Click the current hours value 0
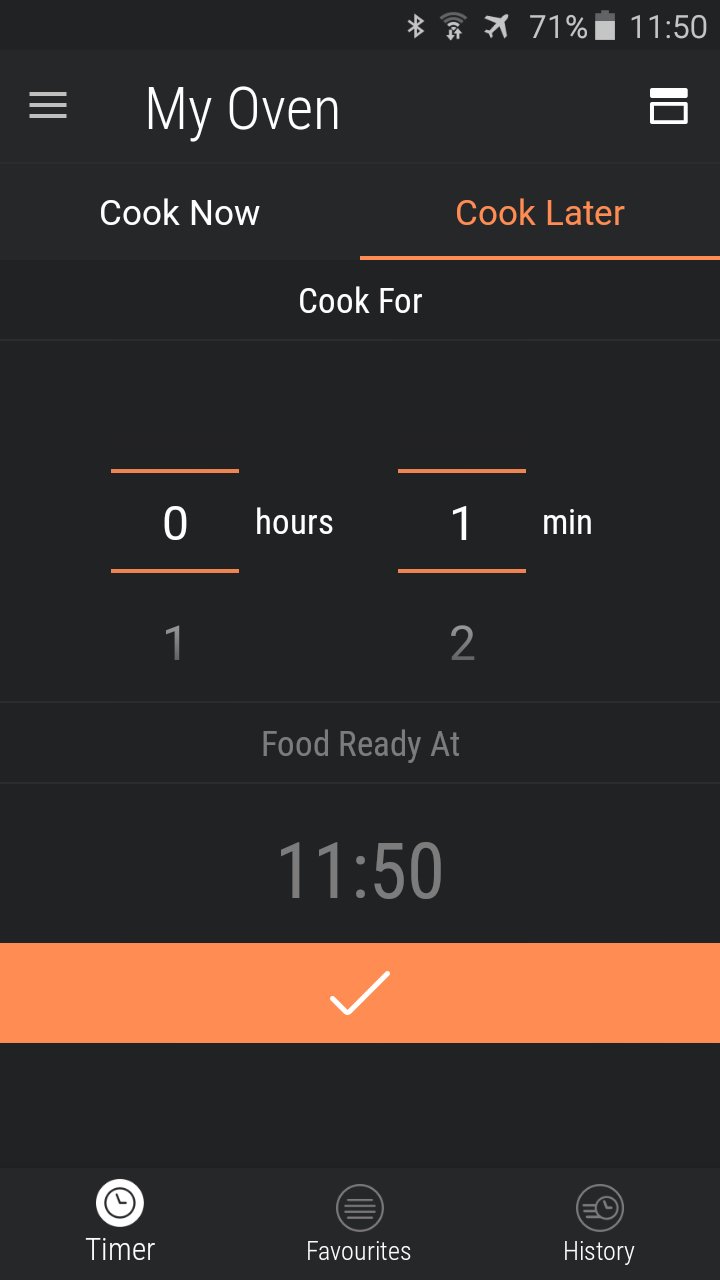This screenshot has width=720, height=1280. click(175, 521)
